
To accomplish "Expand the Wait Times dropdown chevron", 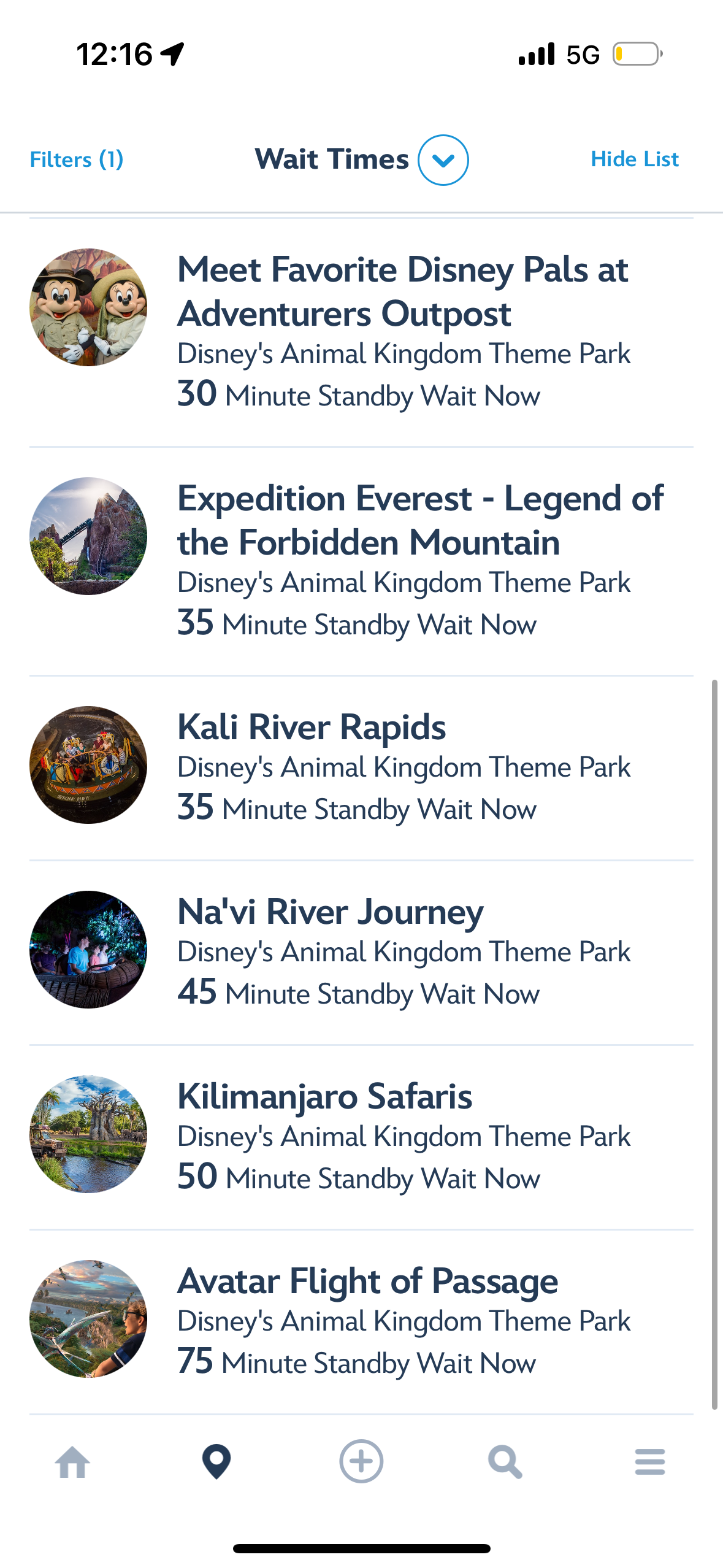I will [443, 160].
